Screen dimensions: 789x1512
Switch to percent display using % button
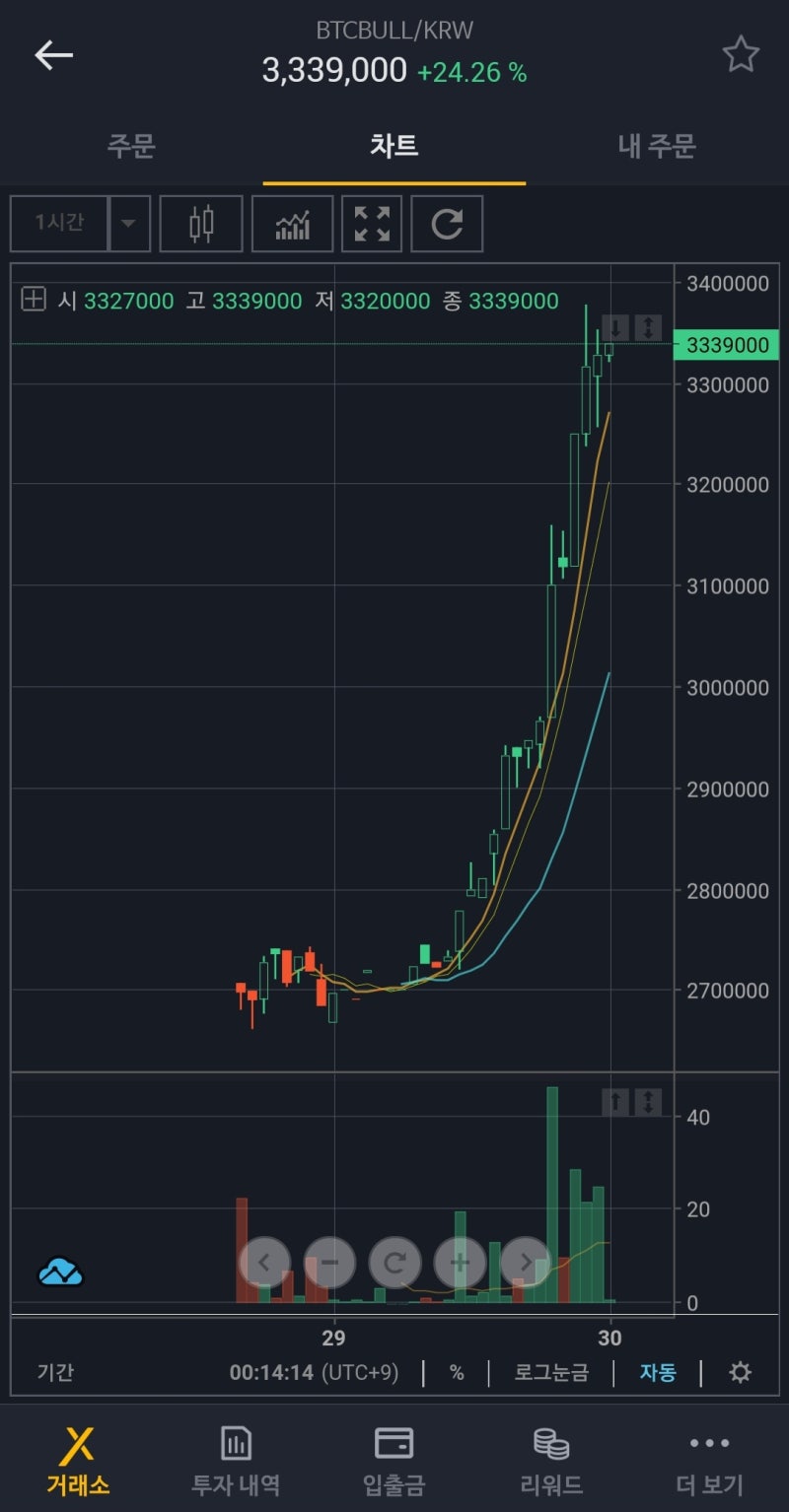(x=456, y=1372)
